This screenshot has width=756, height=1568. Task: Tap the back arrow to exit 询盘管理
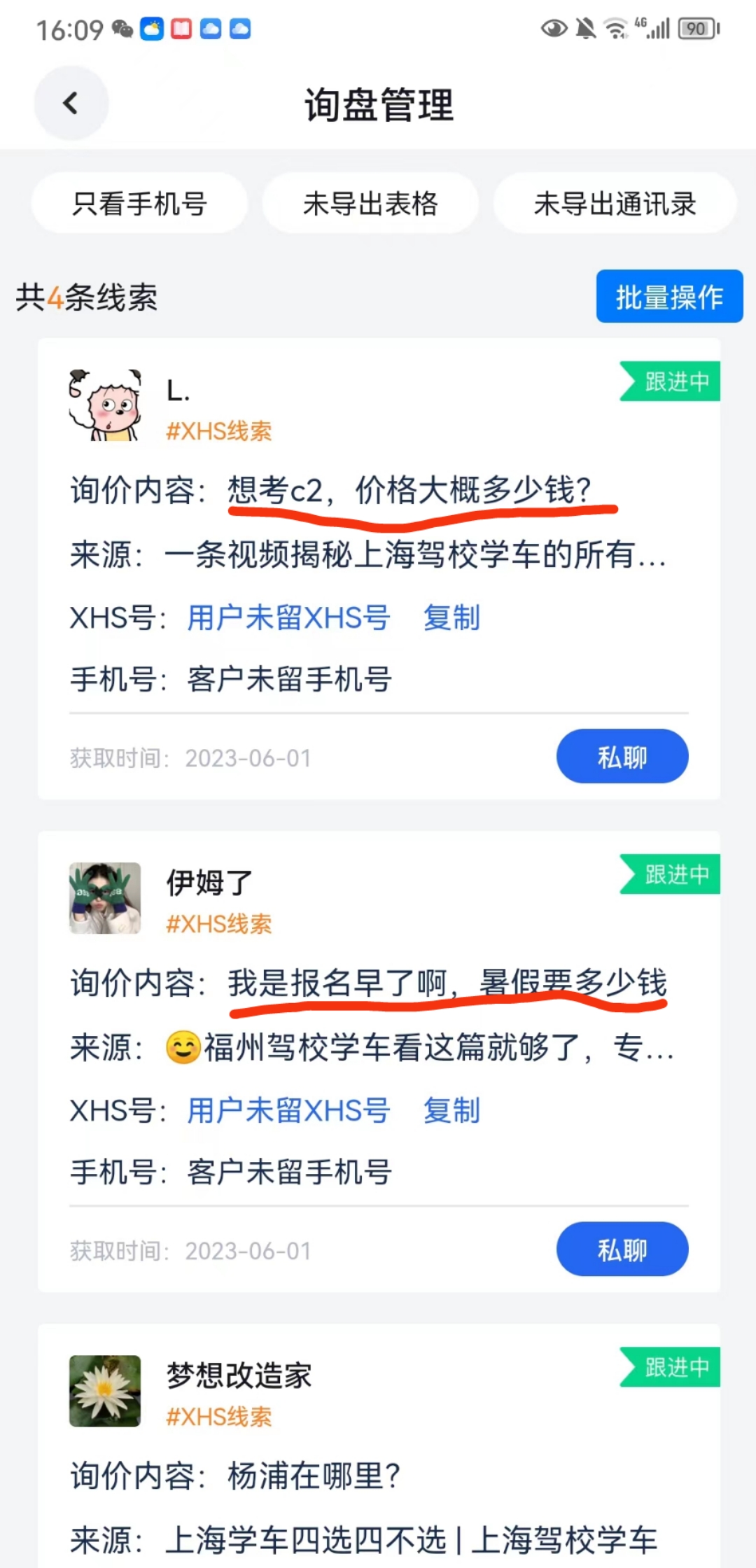[71, 102]
